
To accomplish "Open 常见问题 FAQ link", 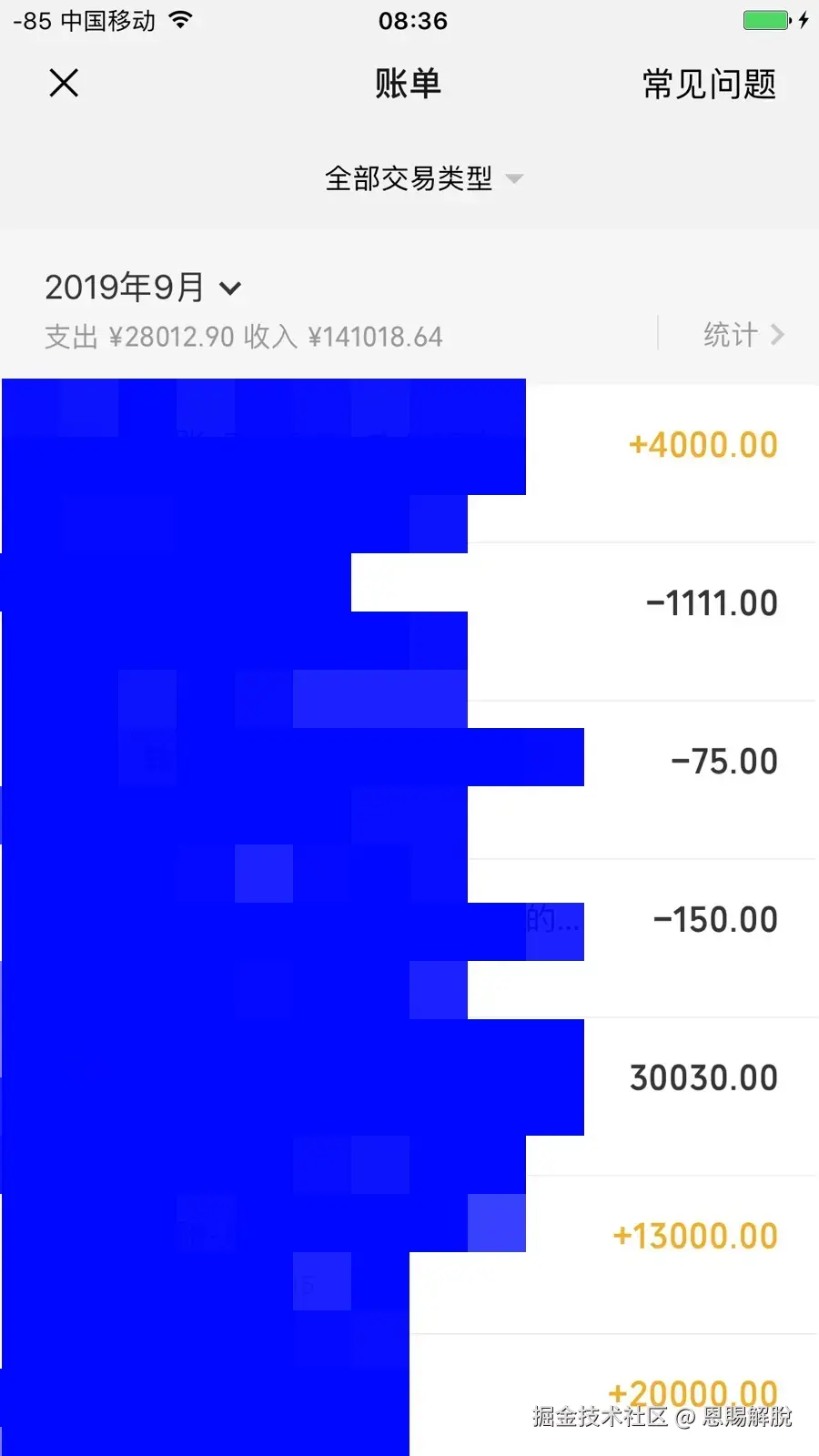I will coord(709,85).
